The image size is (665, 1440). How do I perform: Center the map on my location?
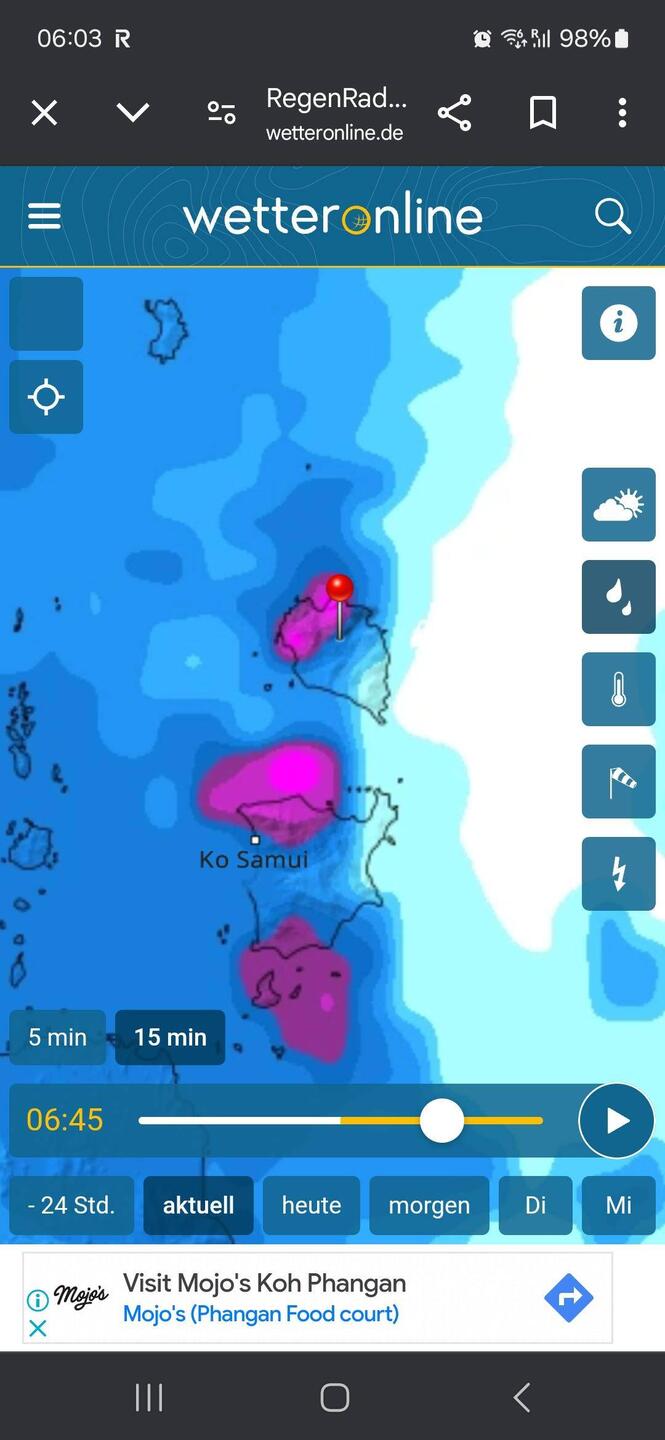coord(46,397)
